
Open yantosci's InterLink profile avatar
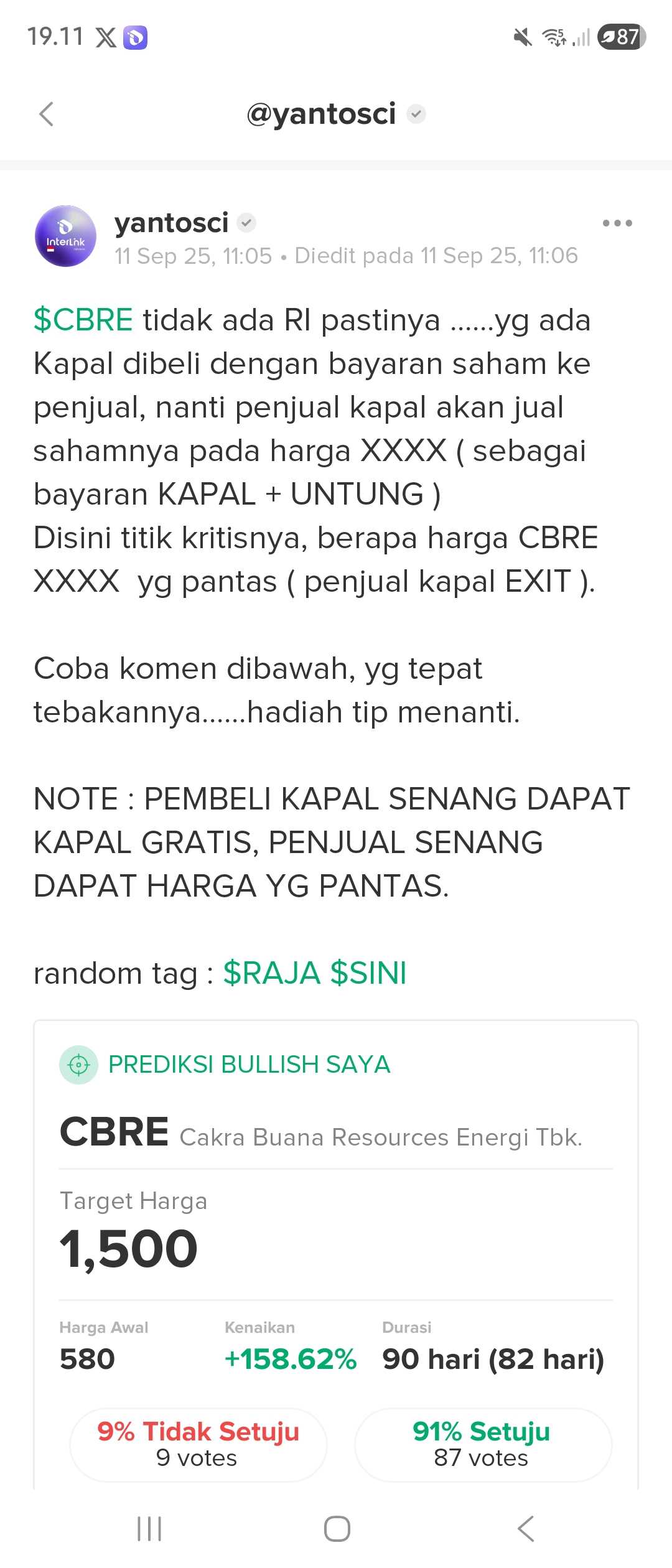tap(67, 236)
